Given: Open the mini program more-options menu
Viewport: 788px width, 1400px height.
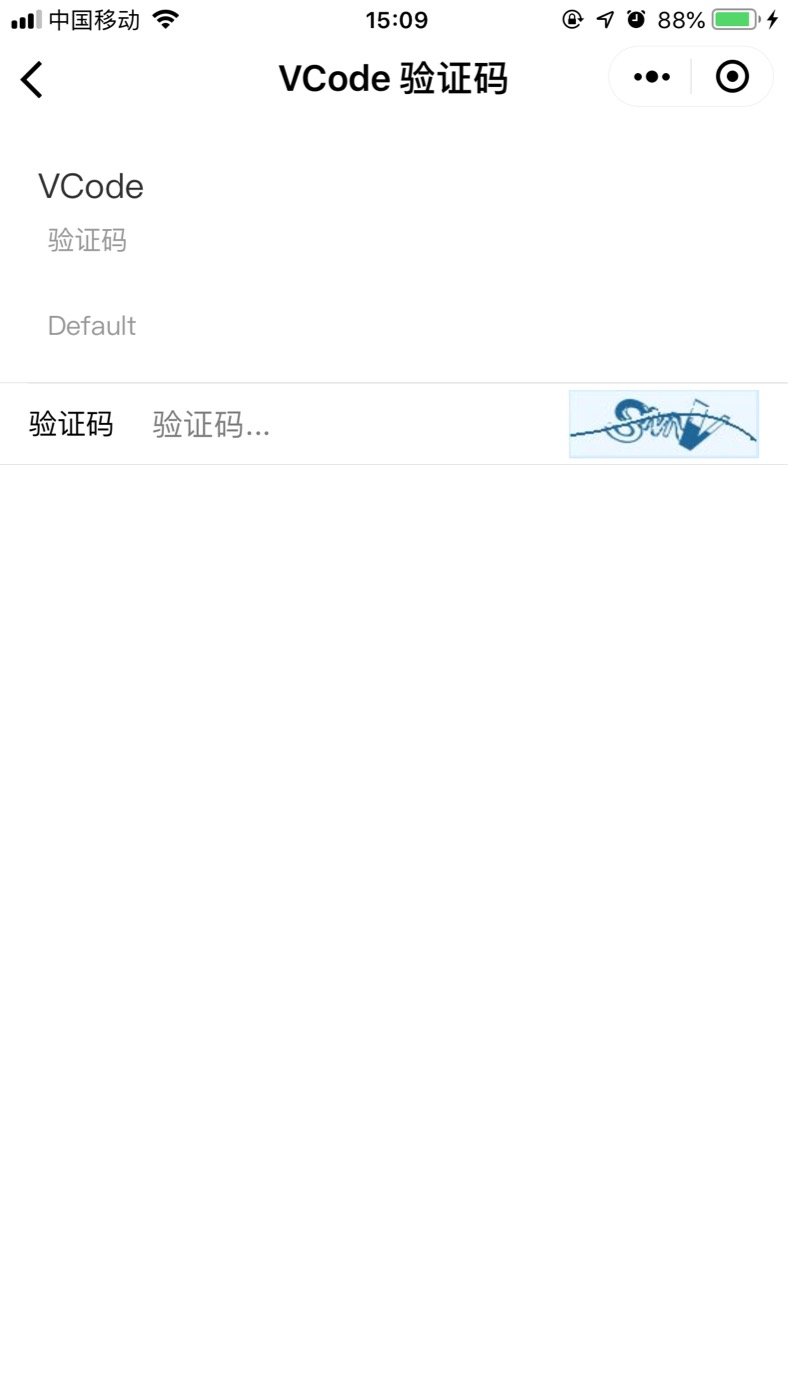Looking at the screenshot, I should (x=651, y=77).
